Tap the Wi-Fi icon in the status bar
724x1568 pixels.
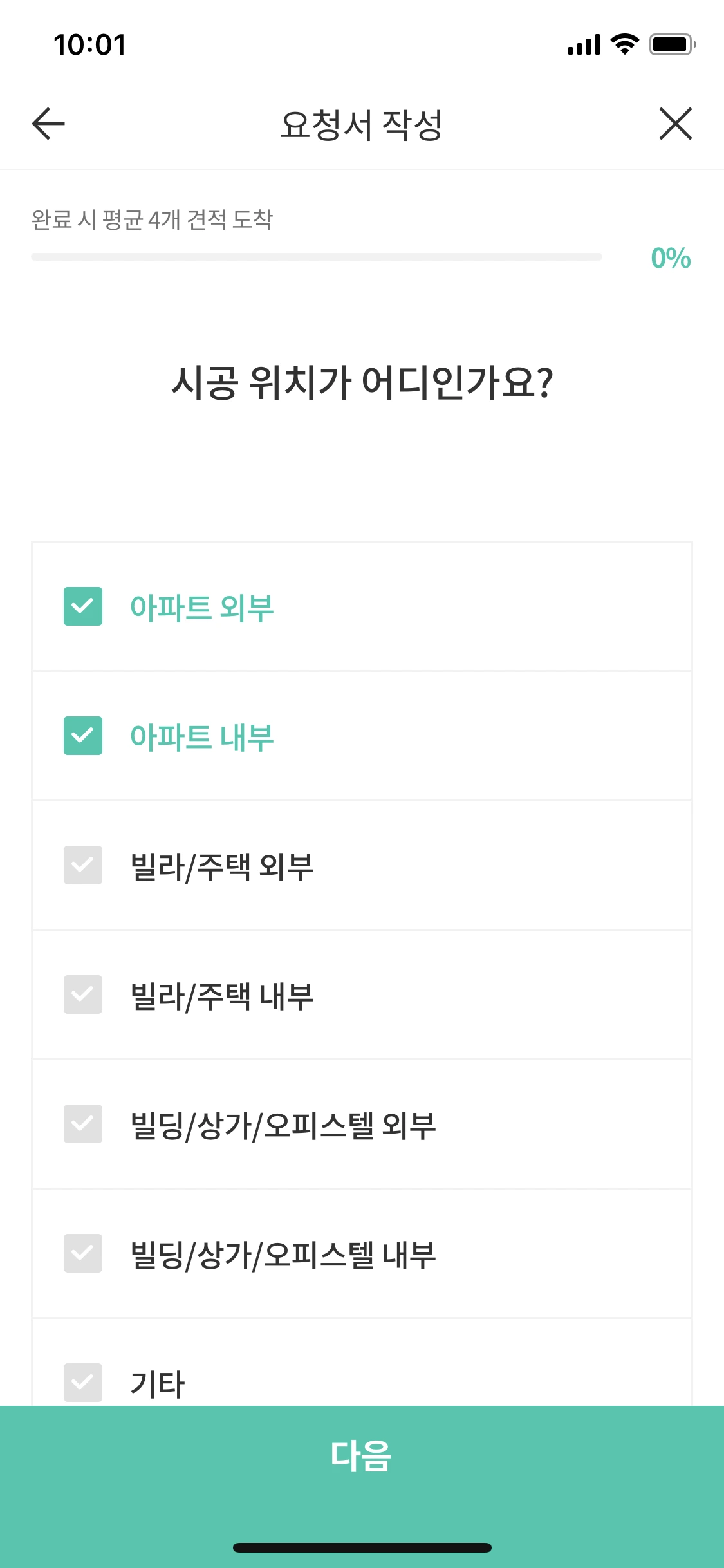(x=622, y=44)
